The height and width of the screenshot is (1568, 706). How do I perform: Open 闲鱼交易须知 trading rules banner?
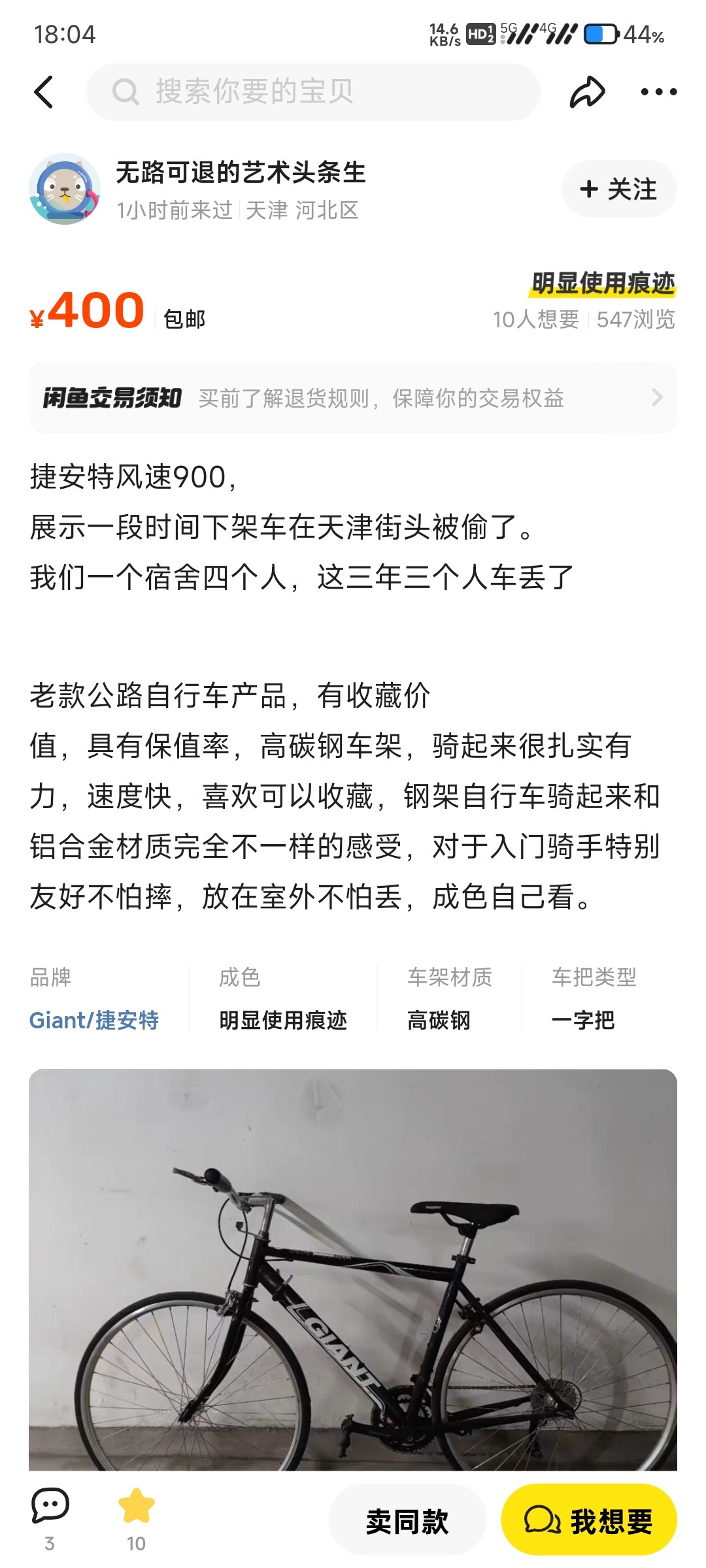[x=353, y=397]
